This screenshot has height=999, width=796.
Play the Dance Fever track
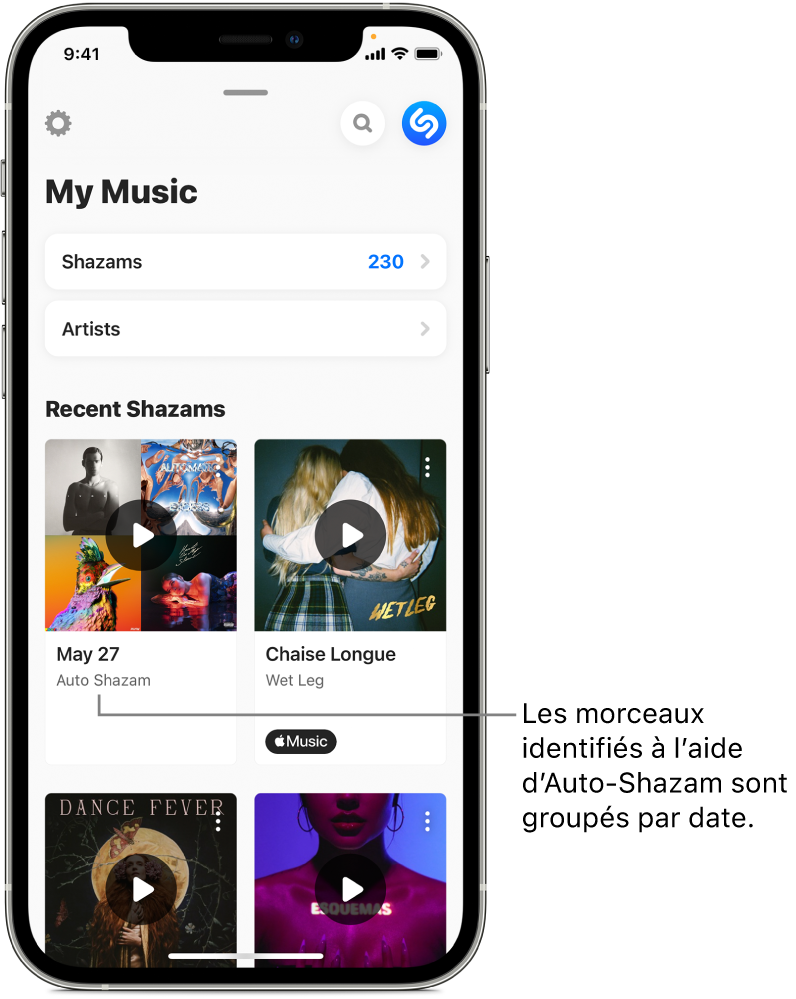[x=141, y=888]
